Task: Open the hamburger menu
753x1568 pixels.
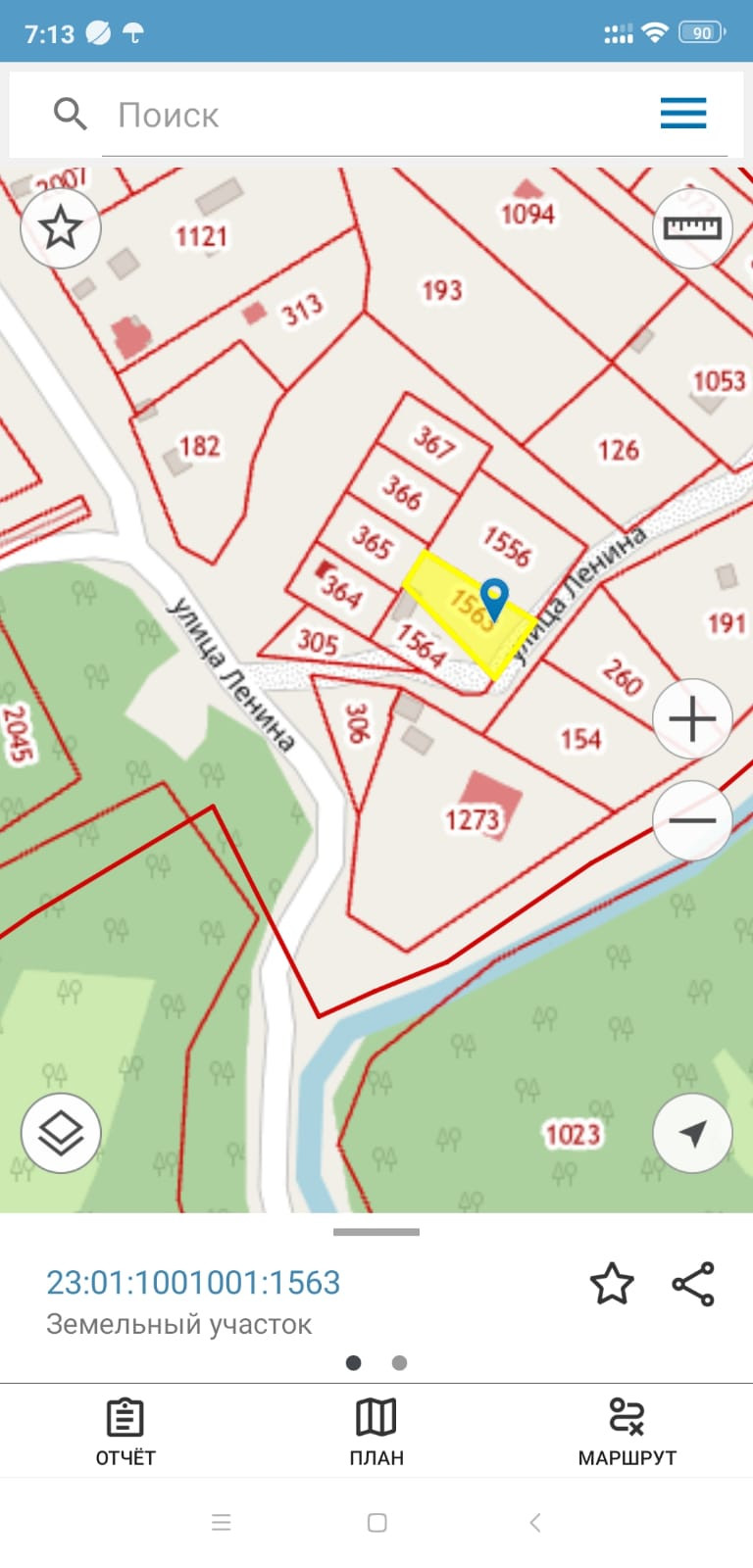Action: point(683,114)
